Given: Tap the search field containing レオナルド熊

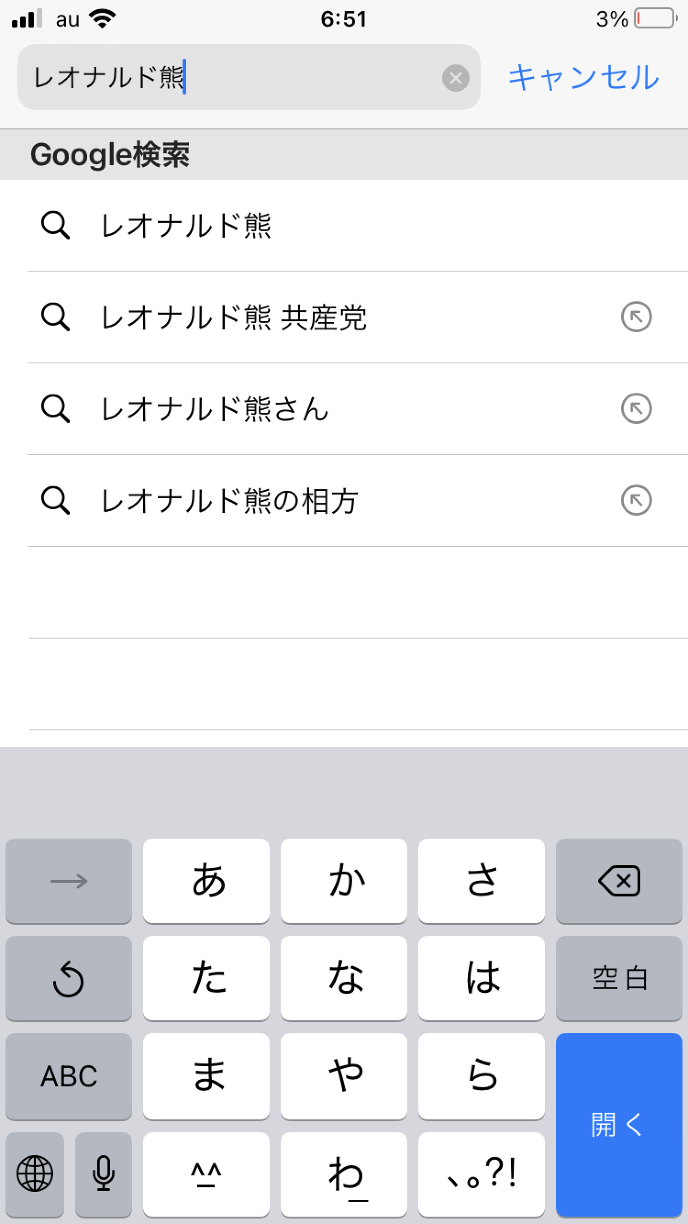Looking at the screenshot, I should tap(230, 78).
